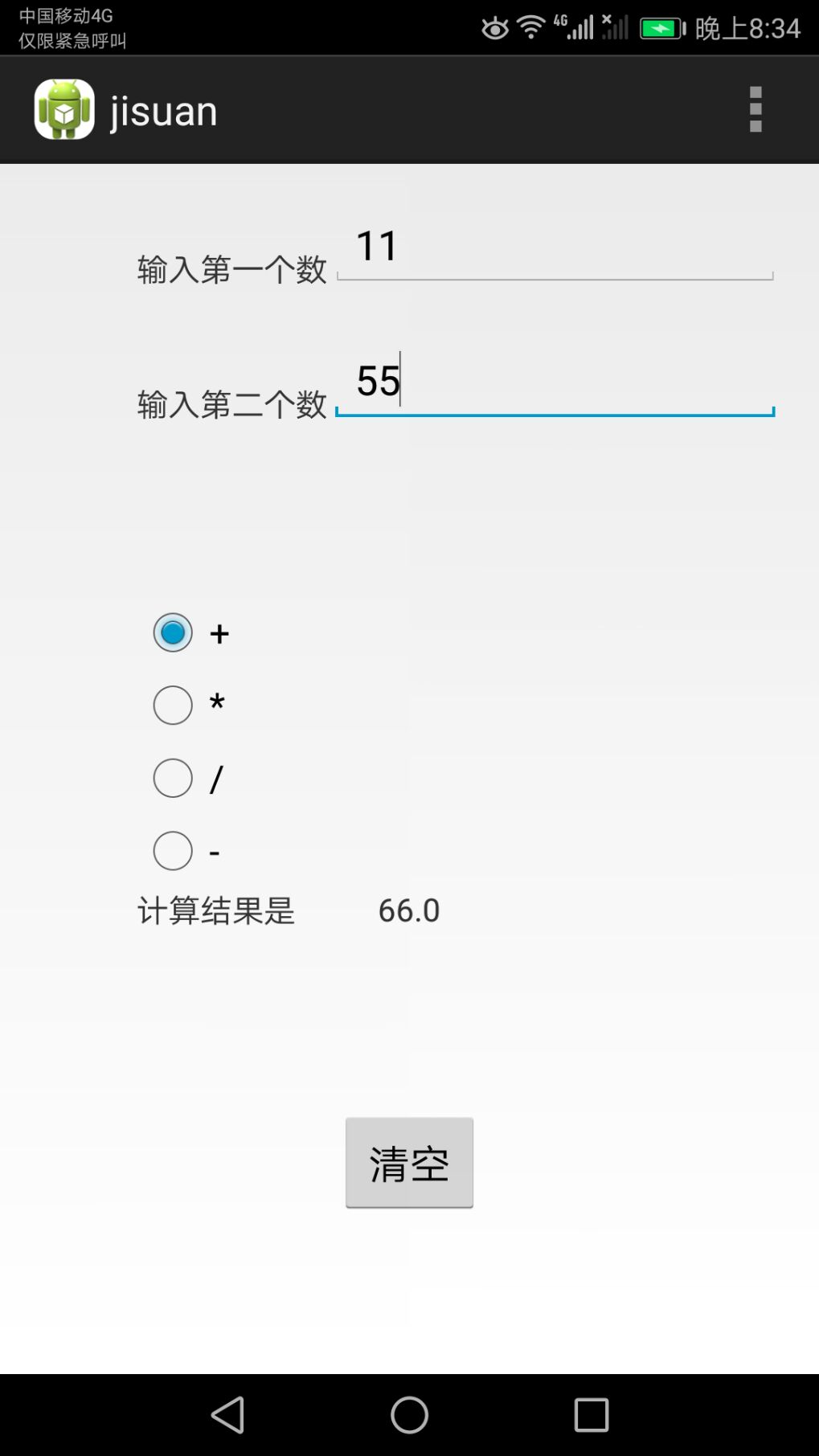
Task: Open the recent apps view
Action: click(x=591, y=1415)
